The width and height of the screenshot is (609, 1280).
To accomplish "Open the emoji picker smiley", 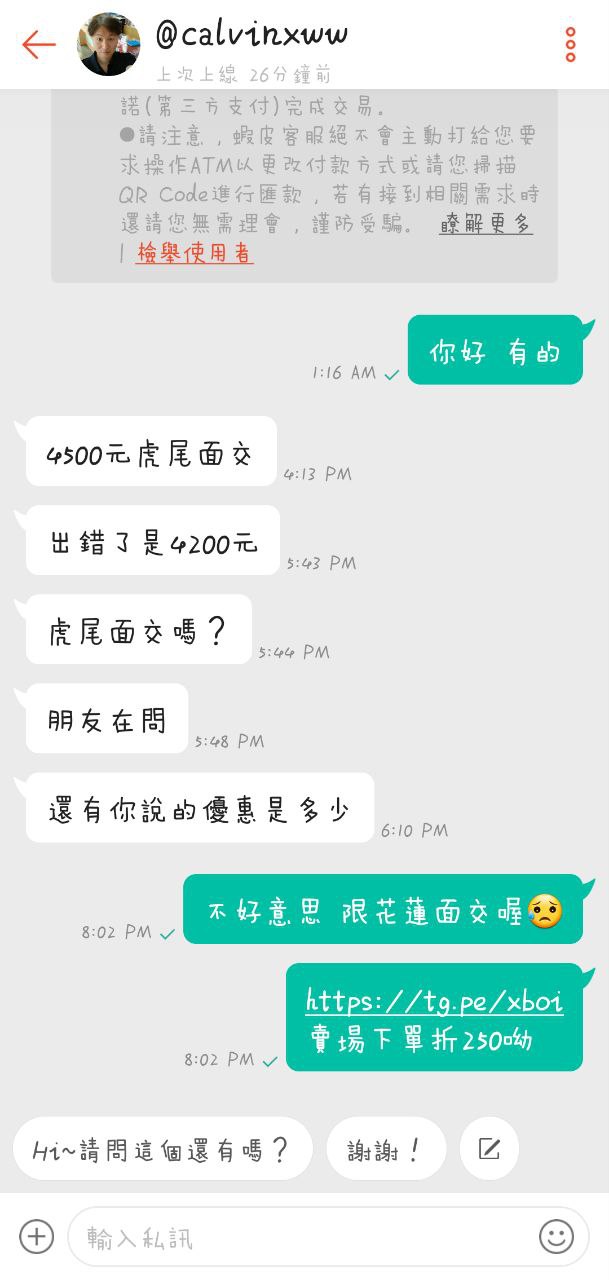I will coord(557,1237).
